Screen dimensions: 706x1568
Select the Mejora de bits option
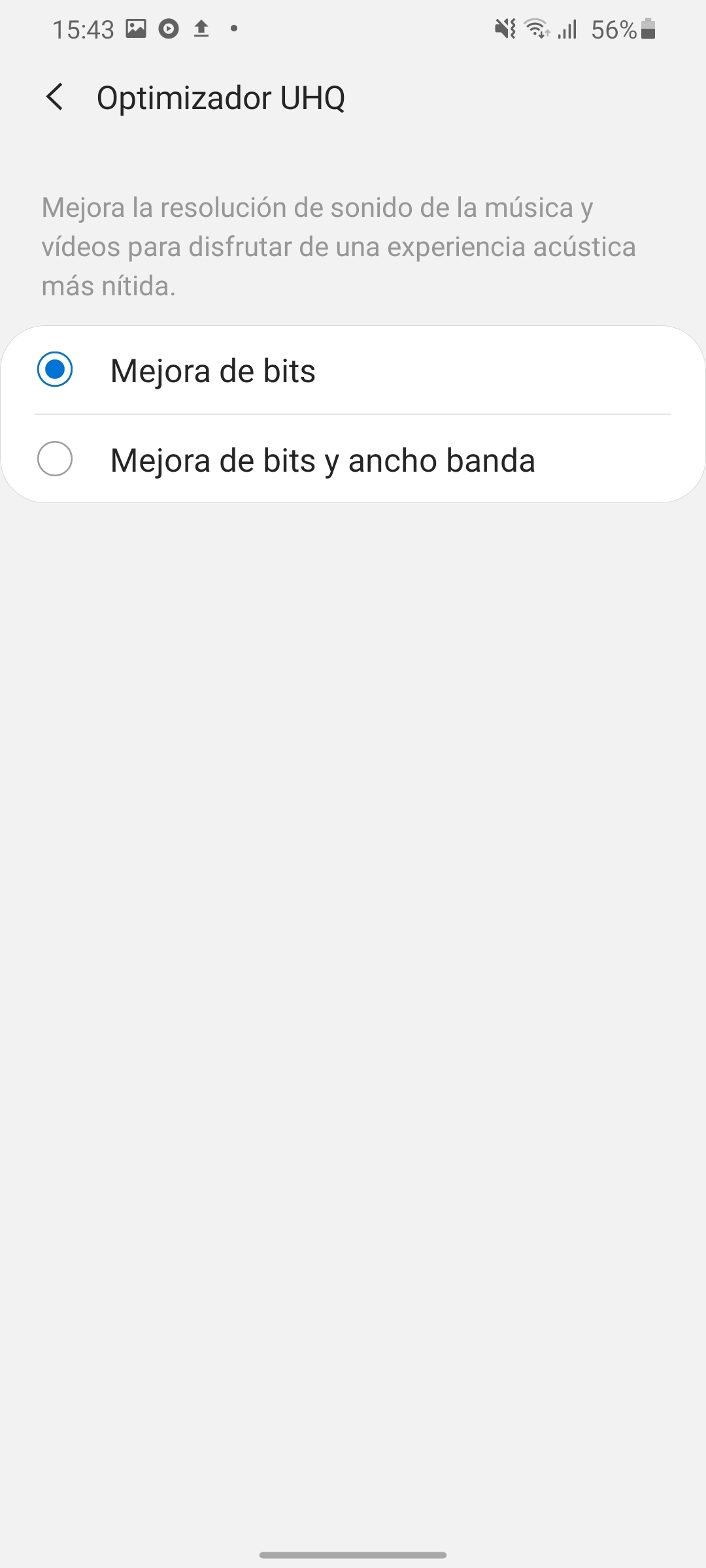click(x=353, y=370)
